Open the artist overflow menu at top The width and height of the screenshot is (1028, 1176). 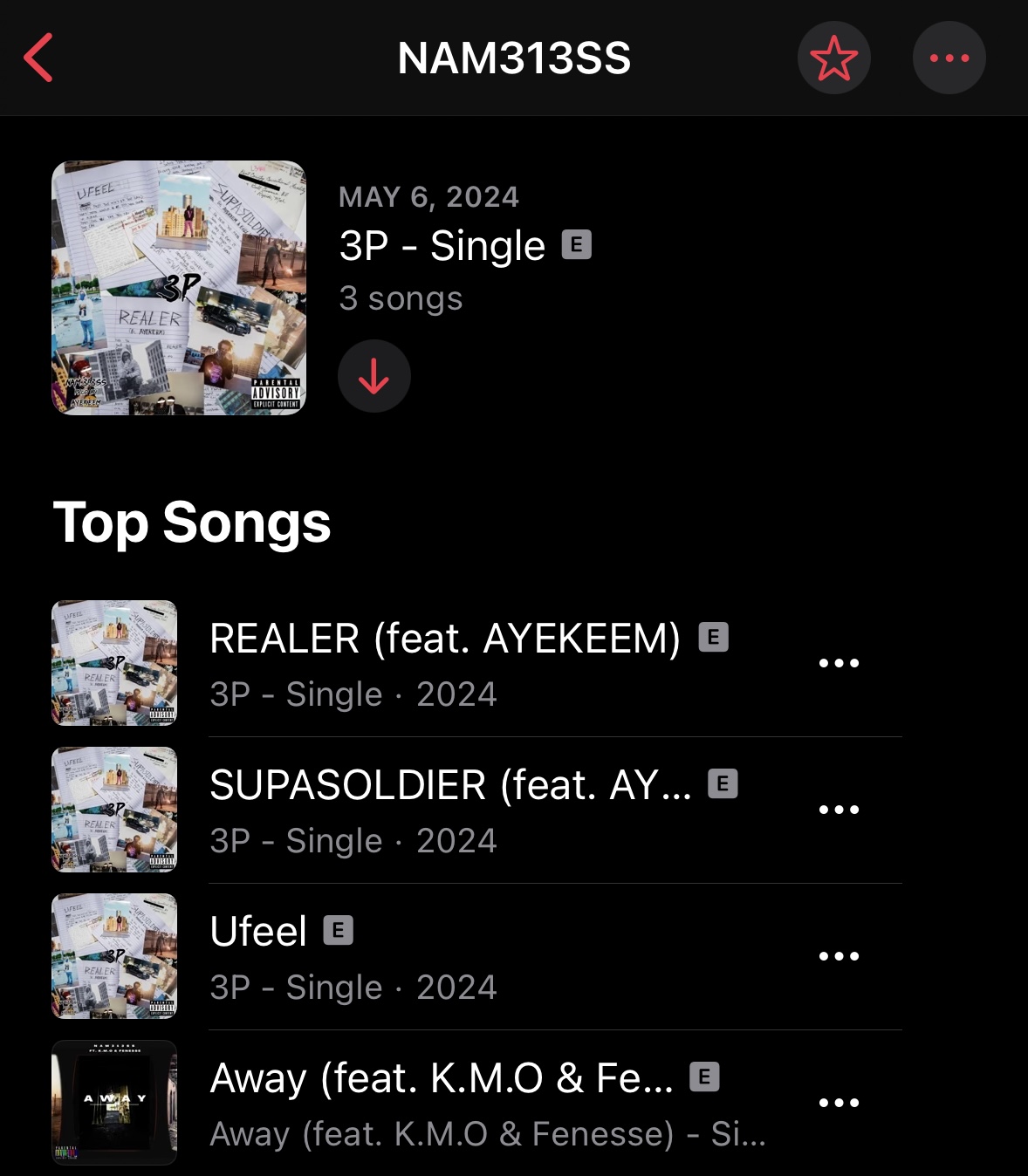949,58
